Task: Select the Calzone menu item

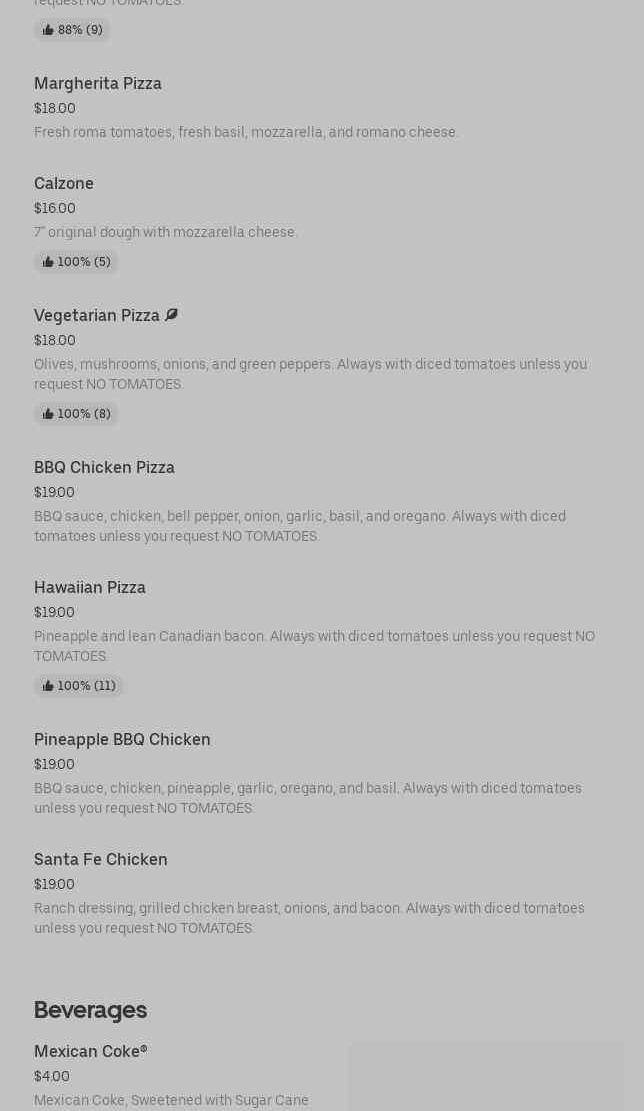Action: [x=64, y=184]
